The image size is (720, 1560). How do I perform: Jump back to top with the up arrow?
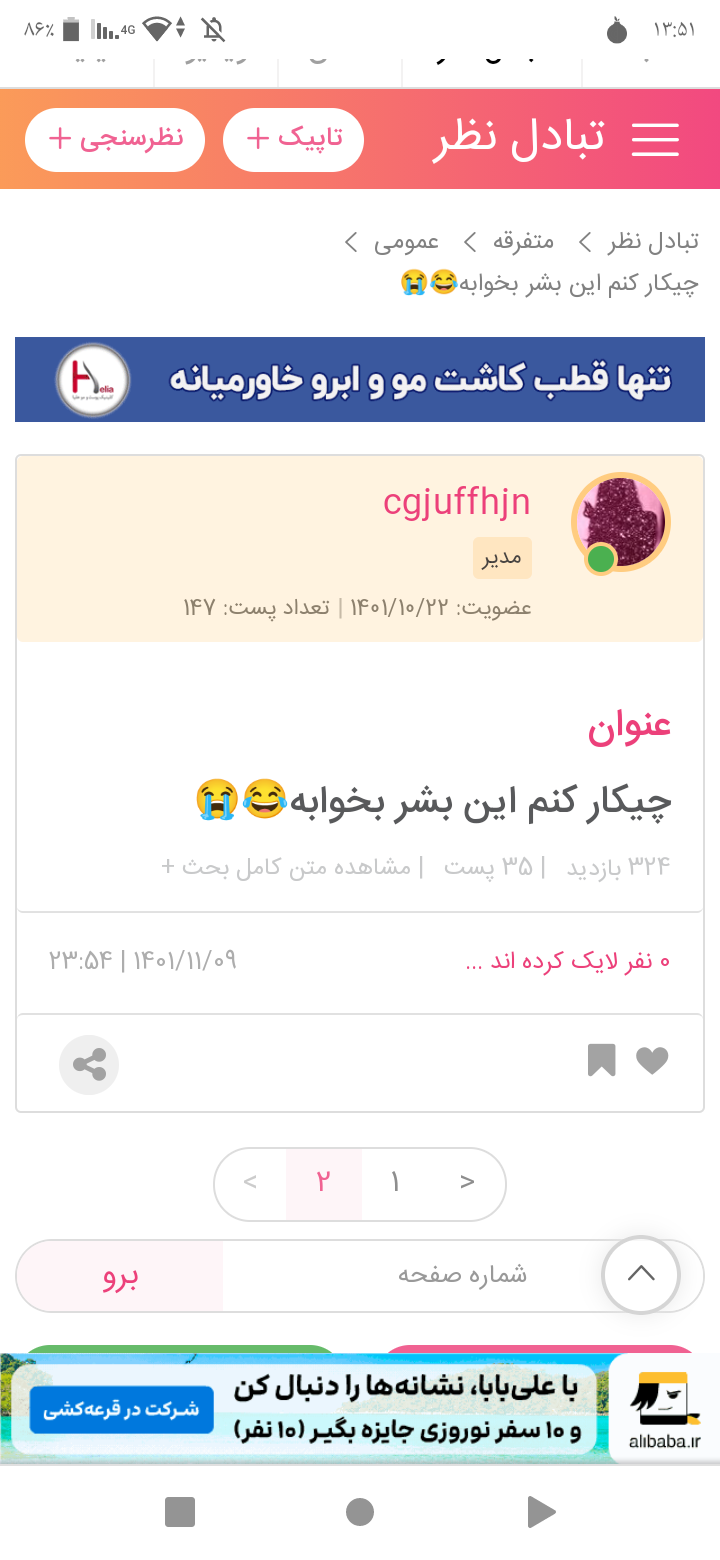[640, 1274]
